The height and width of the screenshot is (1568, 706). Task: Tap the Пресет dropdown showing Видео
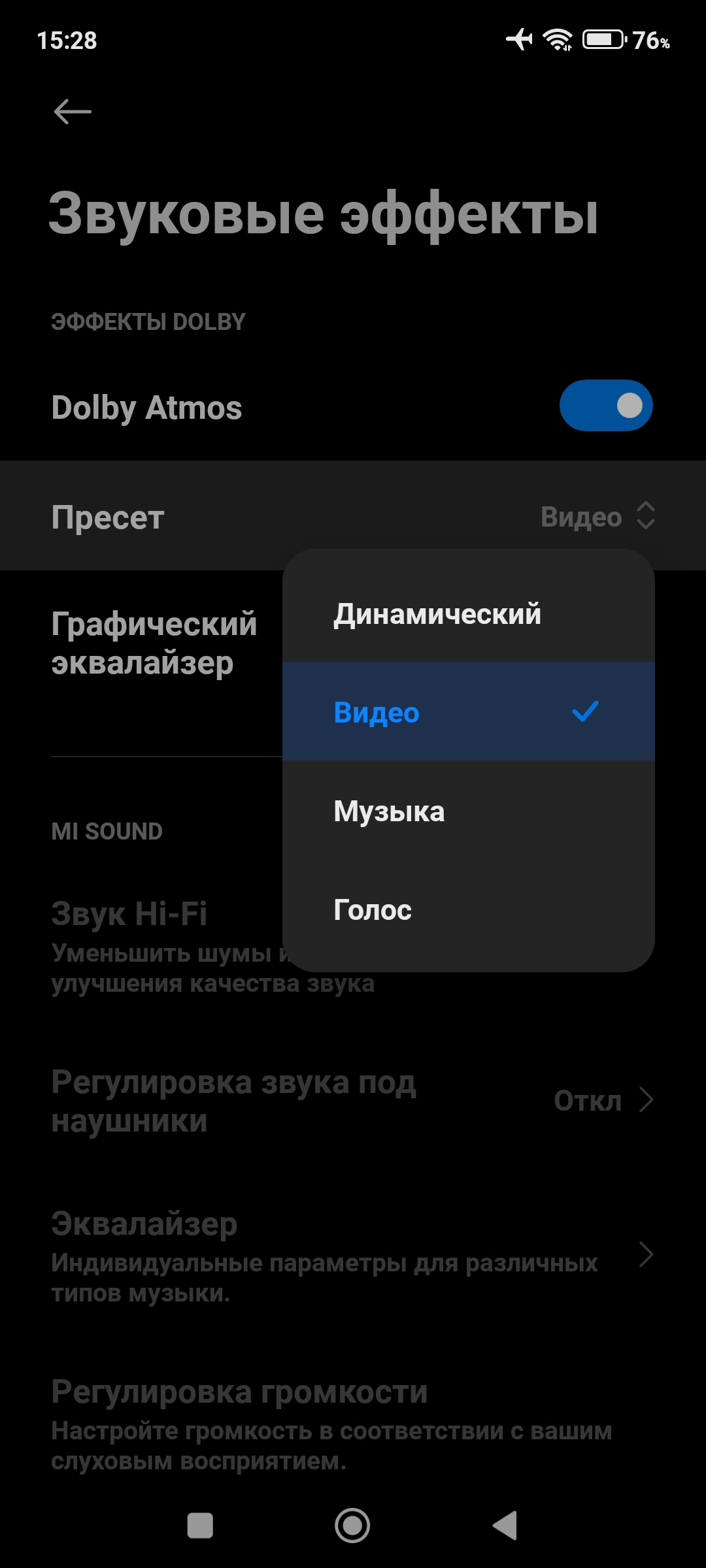353,516
